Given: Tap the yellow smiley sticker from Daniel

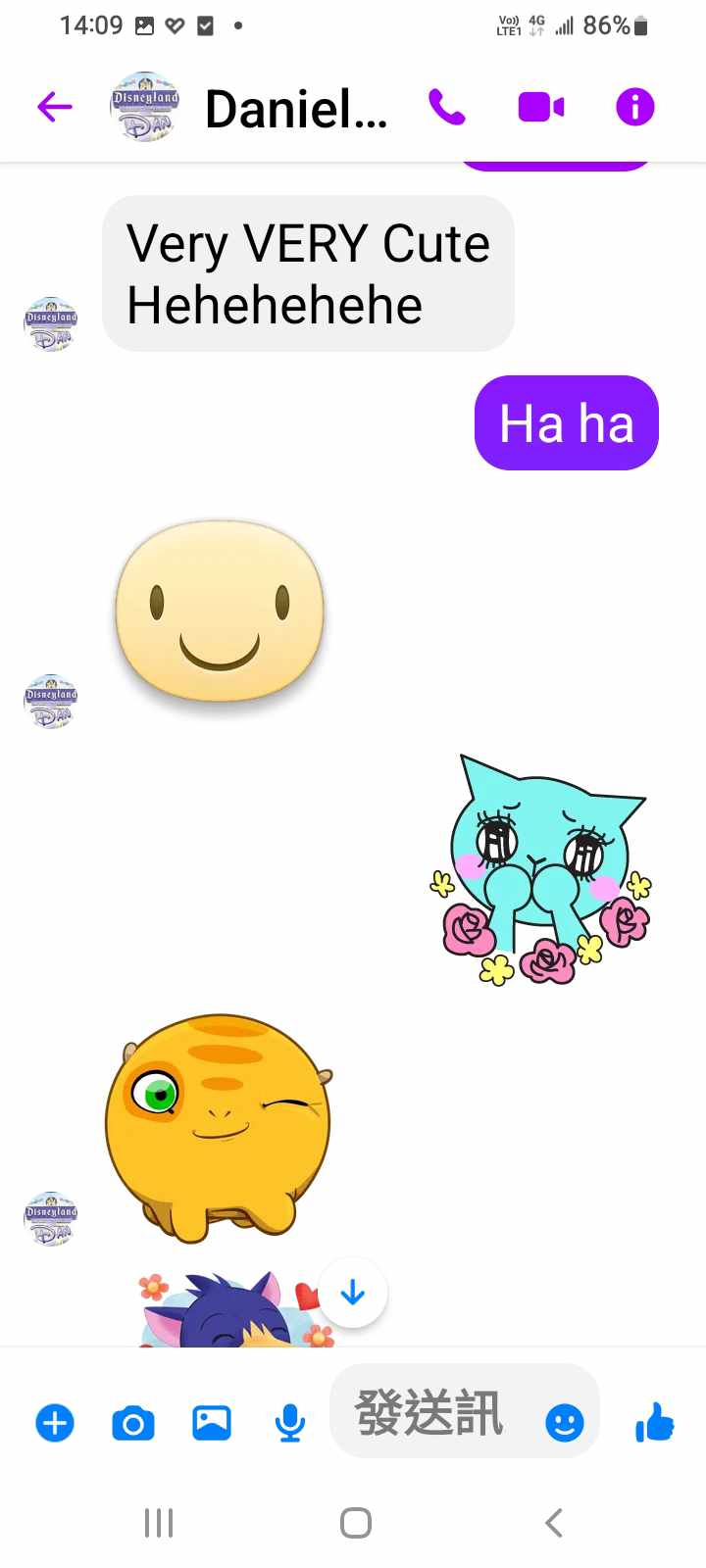Looking at the screenshot, I should pos(220,612).
